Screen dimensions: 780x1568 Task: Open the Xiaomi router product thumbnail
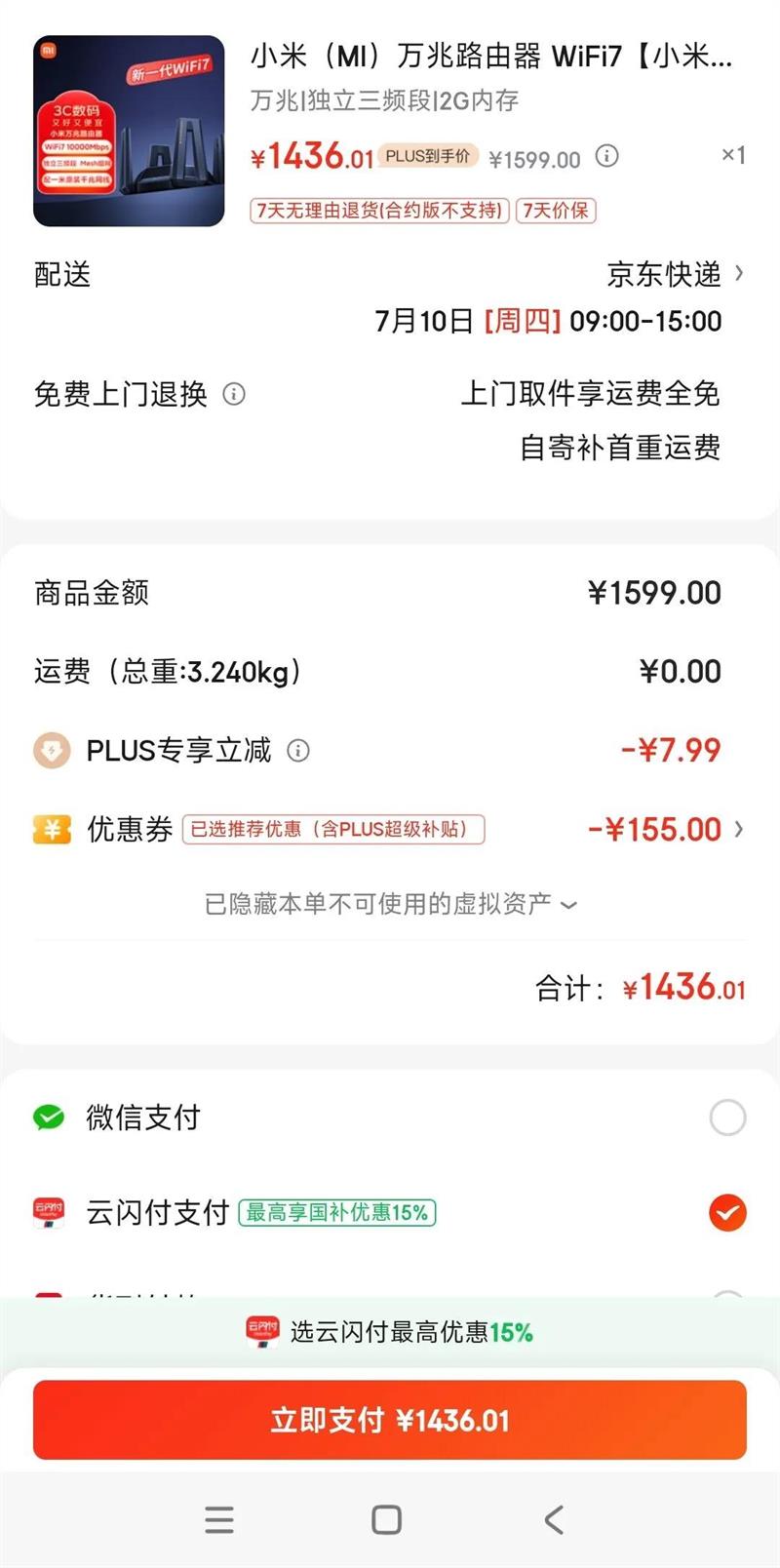pos(129,132)
